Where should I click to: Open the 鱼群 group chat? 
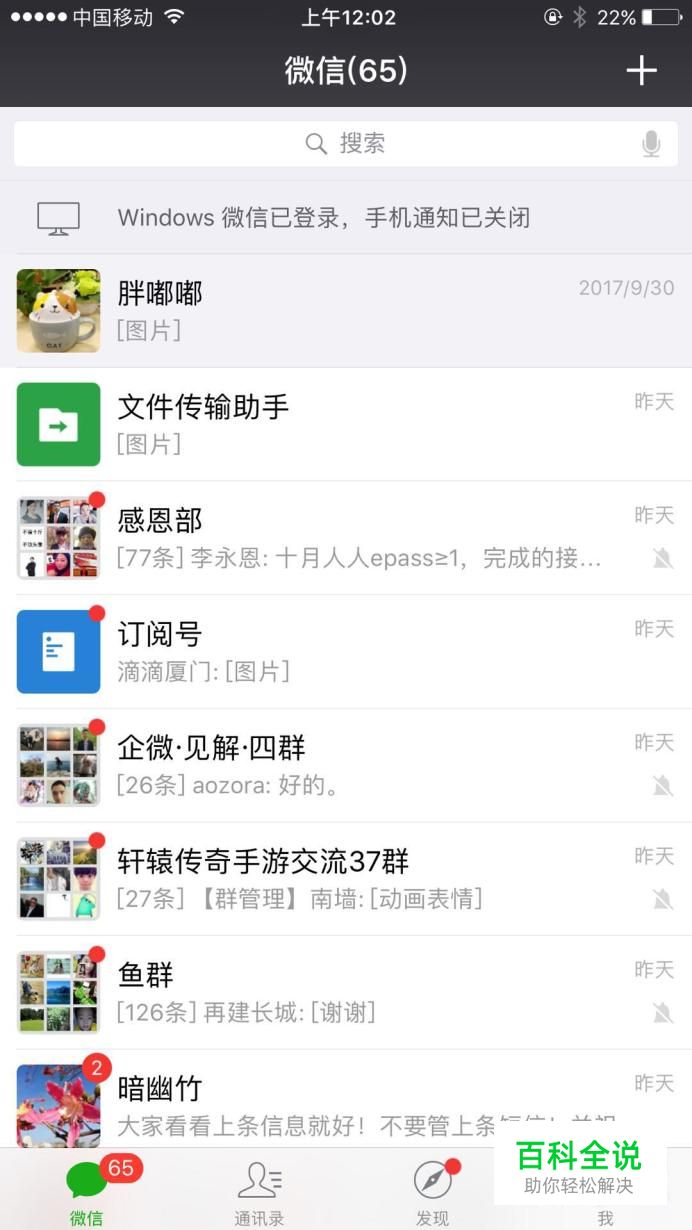point(346,992)
